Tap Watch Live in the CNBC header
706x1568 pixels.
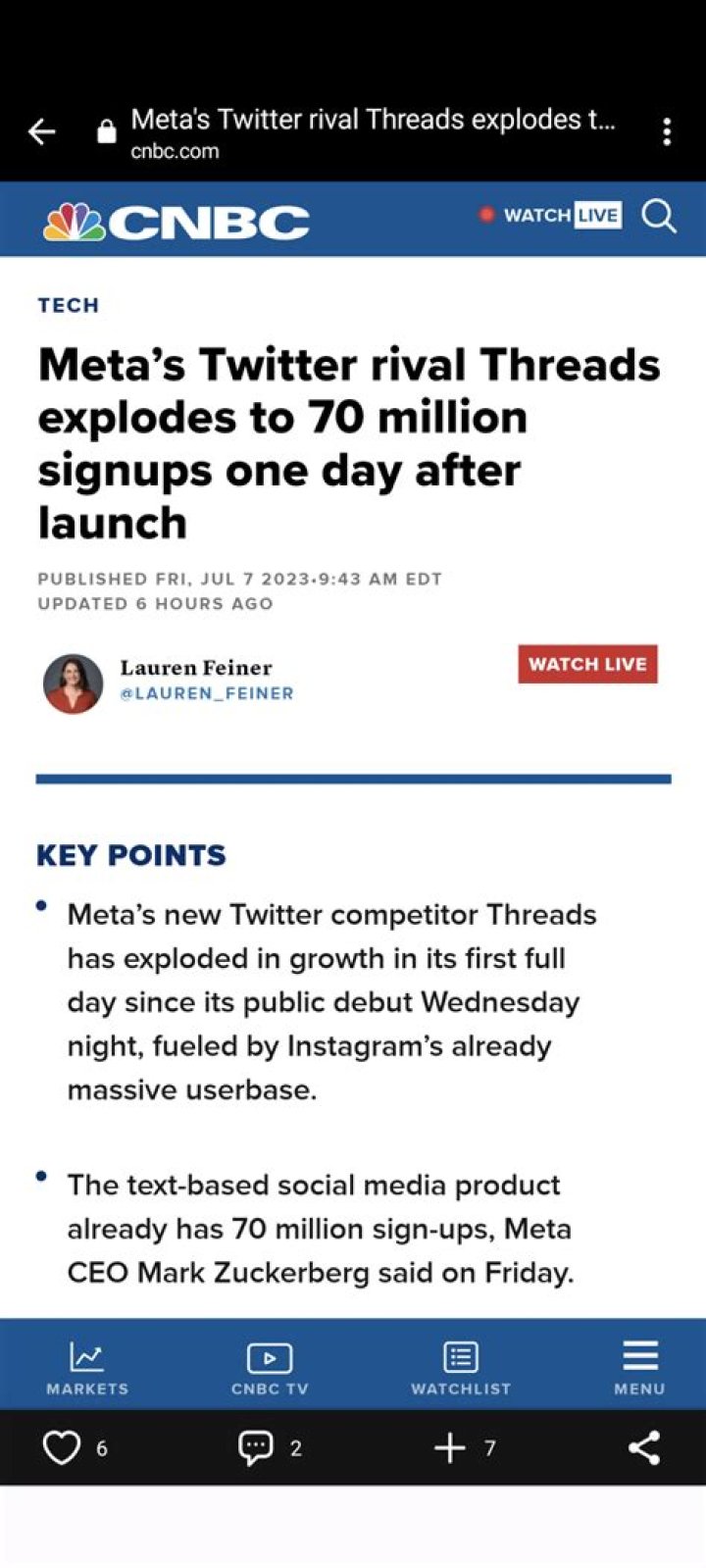coord(550,215)
